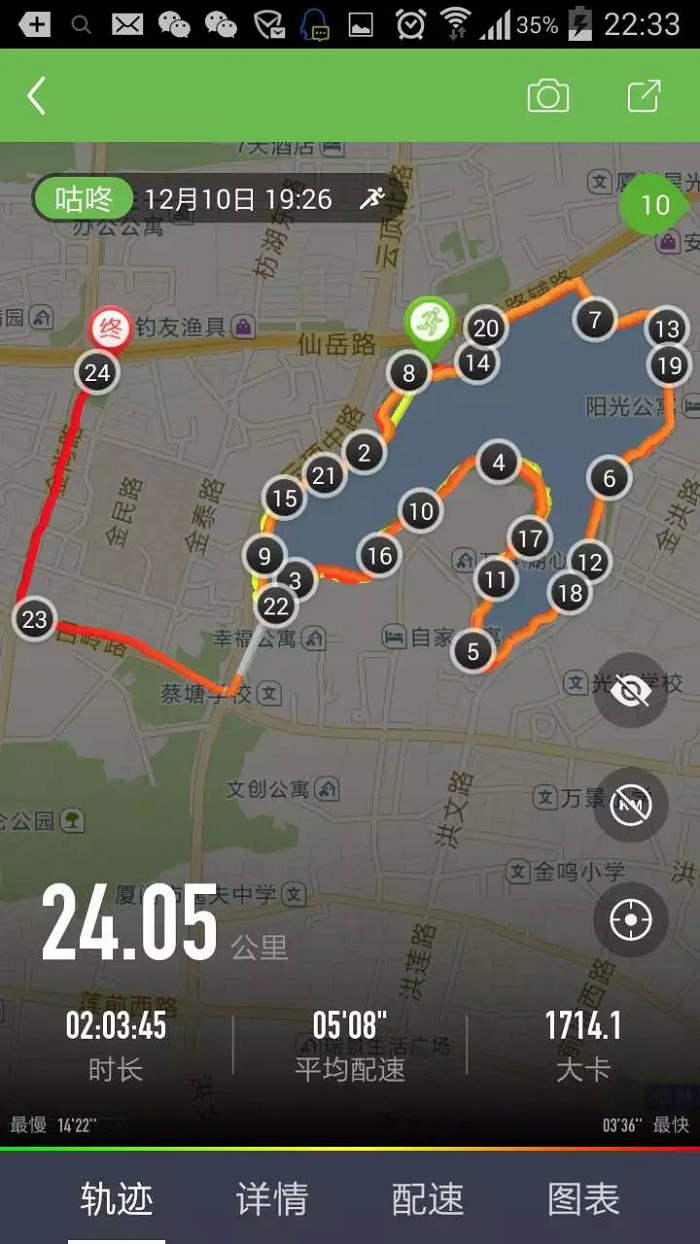Hide kilometer markers with the KM icon

tap(631, 804)
